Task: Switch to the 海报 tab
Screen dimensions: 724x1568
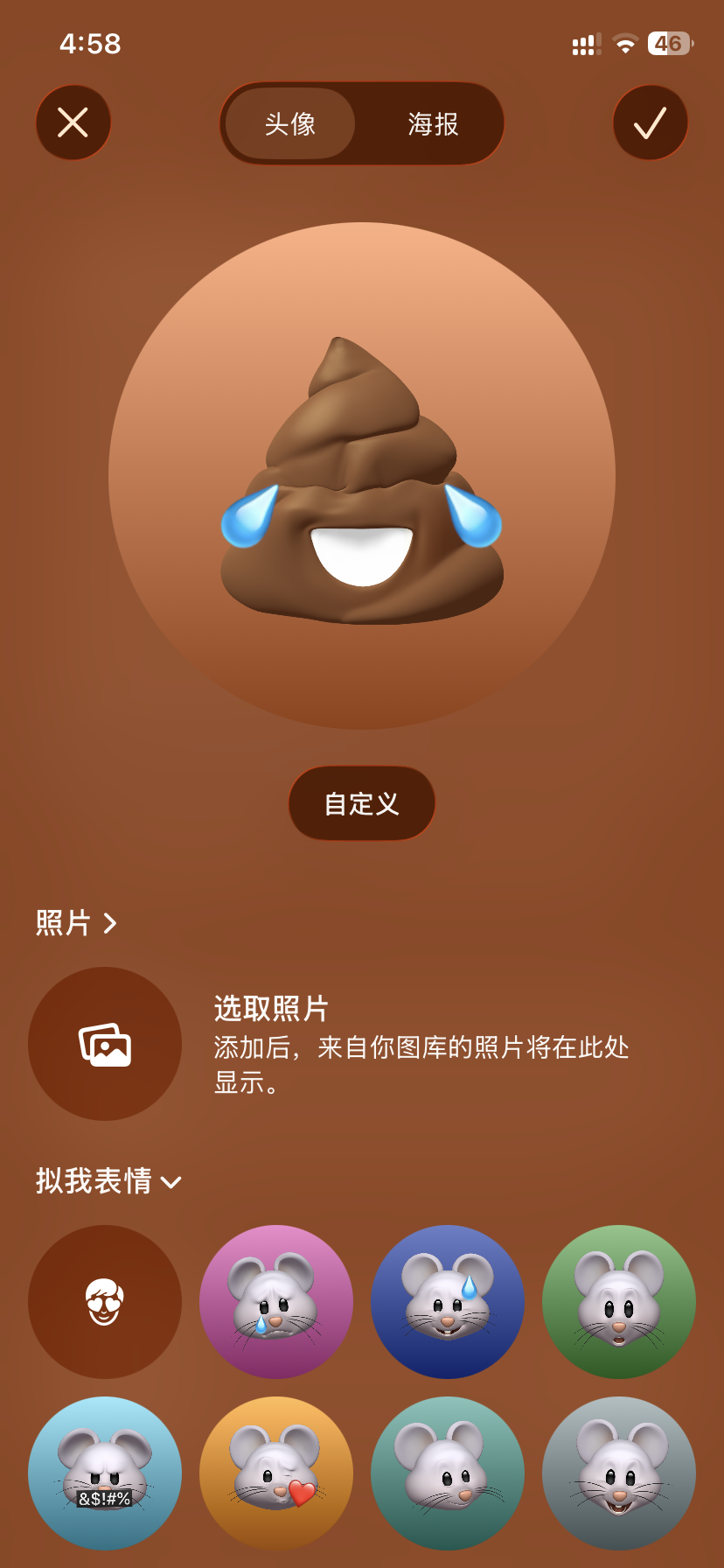Action: tap(433, 123)
